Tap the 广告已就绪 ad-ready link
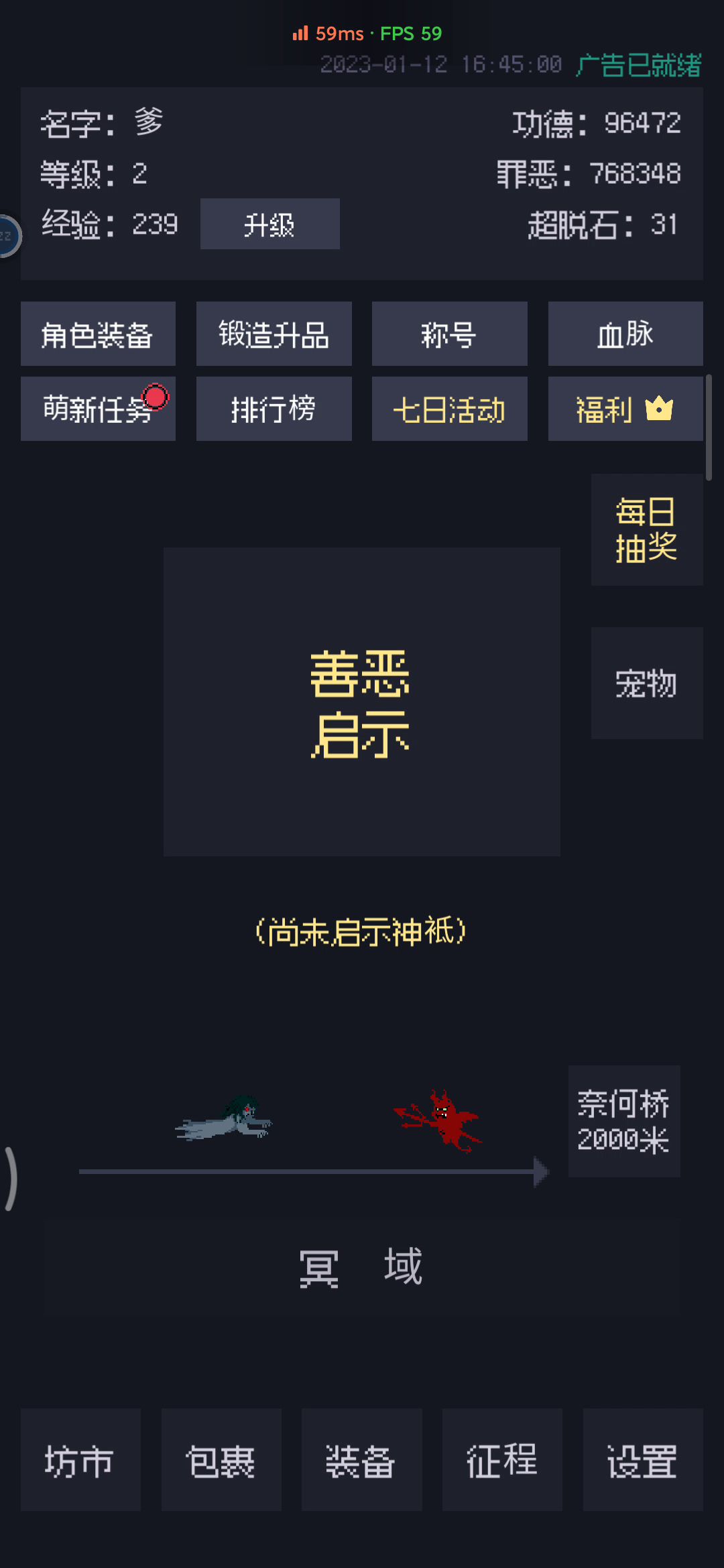Image resolution: width=724 pixels, height=1568 pixels. click(638, 65)
